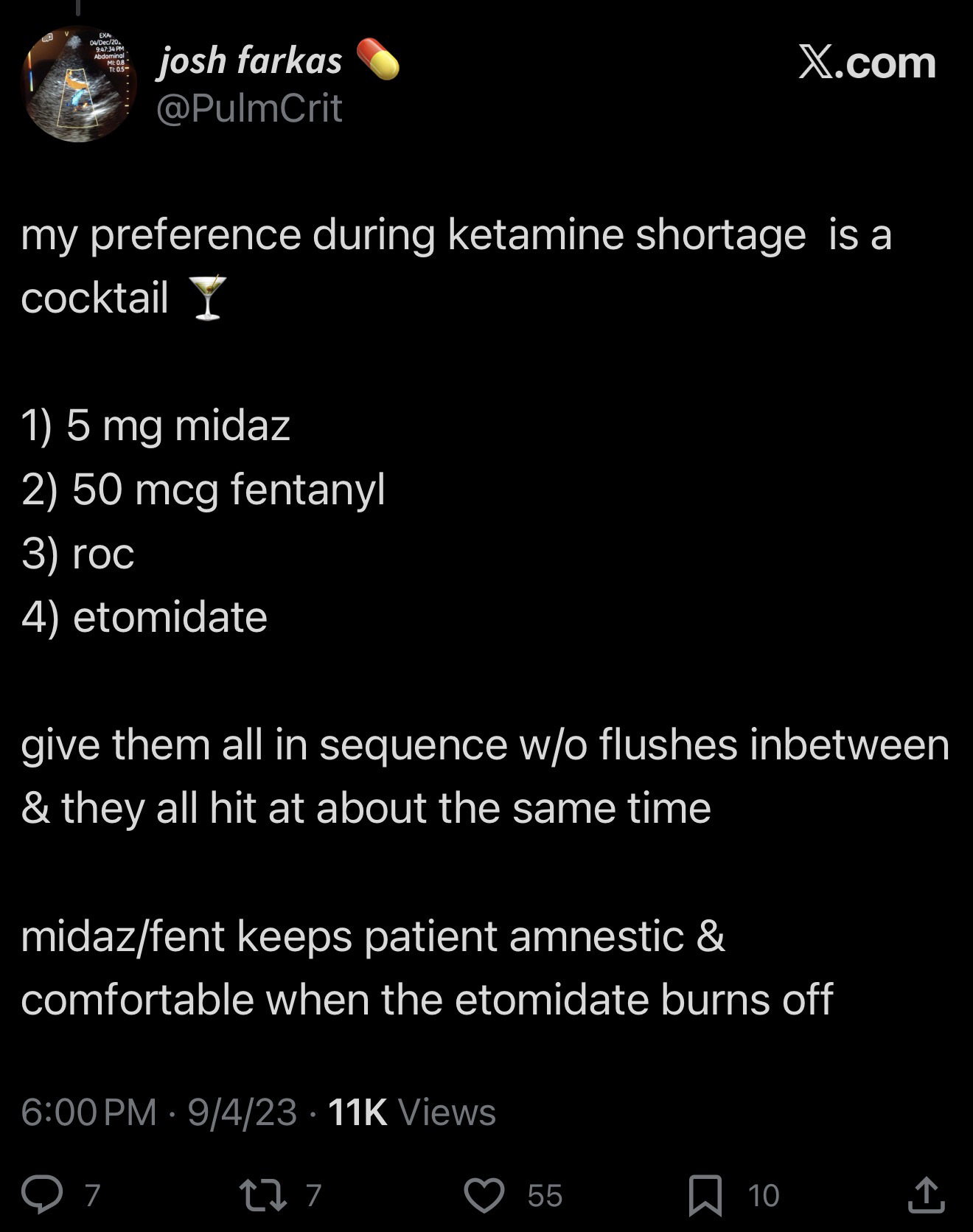Repost this ketamine shortage post

[263, 1194]
